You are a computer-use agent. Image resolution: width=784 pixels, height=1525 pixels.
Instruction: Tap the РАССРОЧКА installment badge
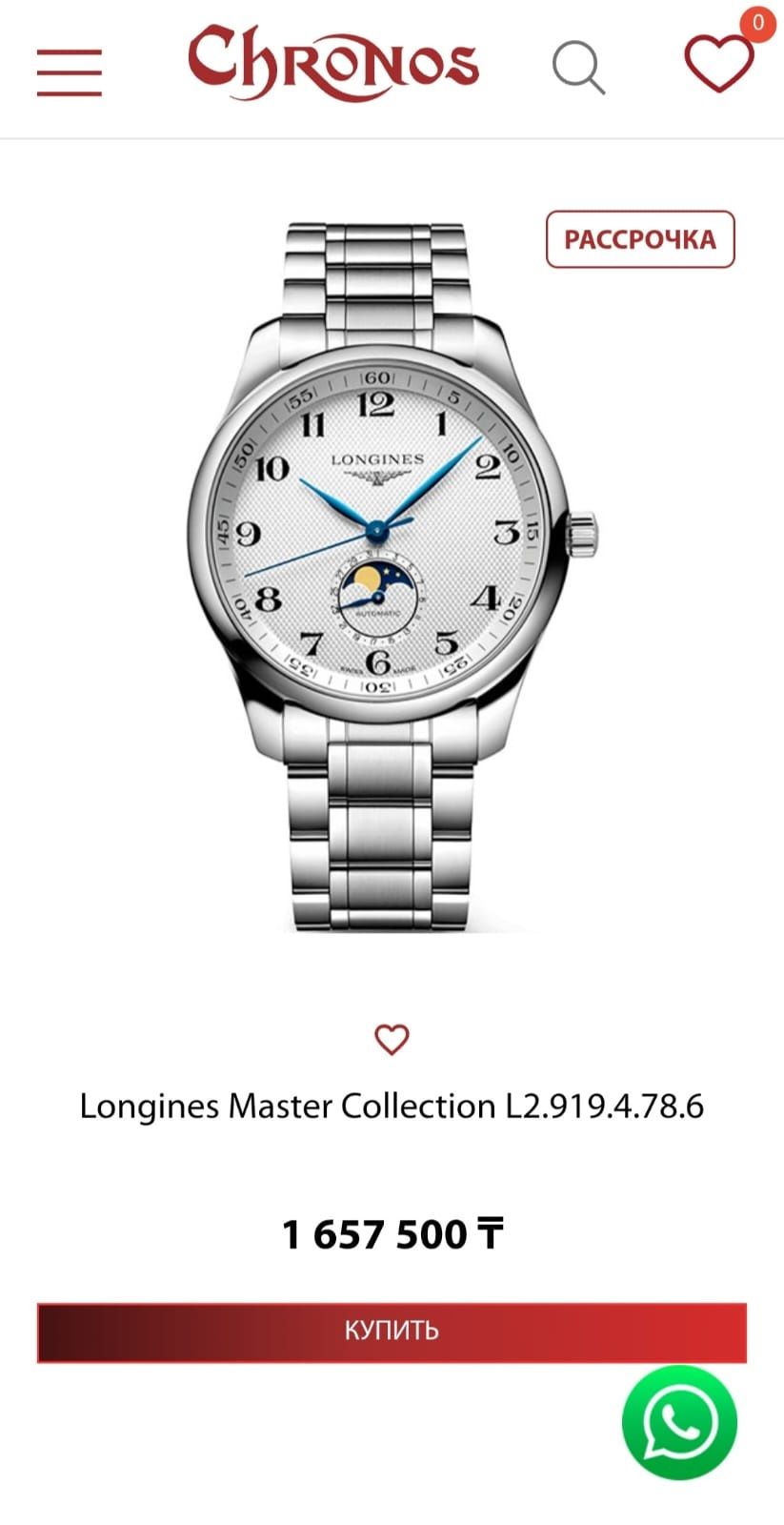pos(640,239)
